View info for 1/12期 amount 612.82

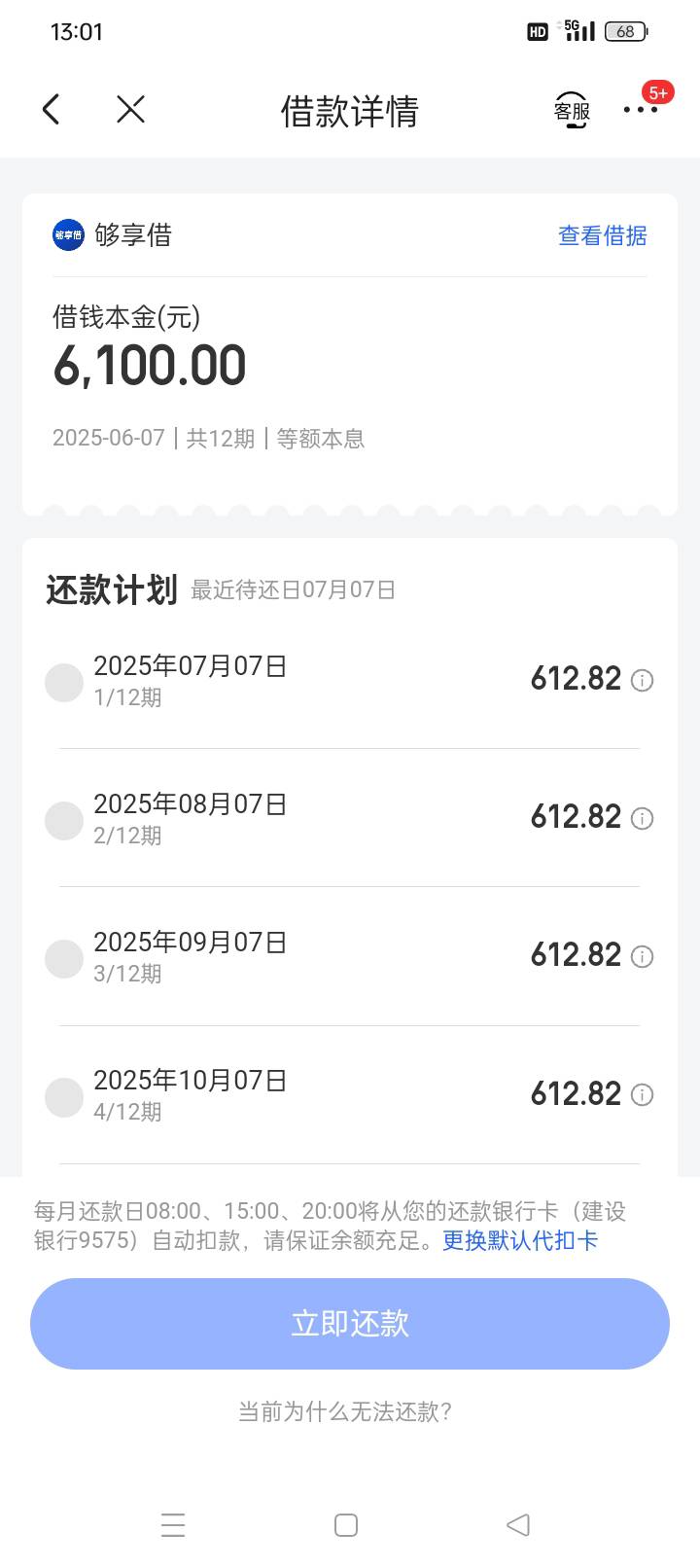[x=642, y=680]
